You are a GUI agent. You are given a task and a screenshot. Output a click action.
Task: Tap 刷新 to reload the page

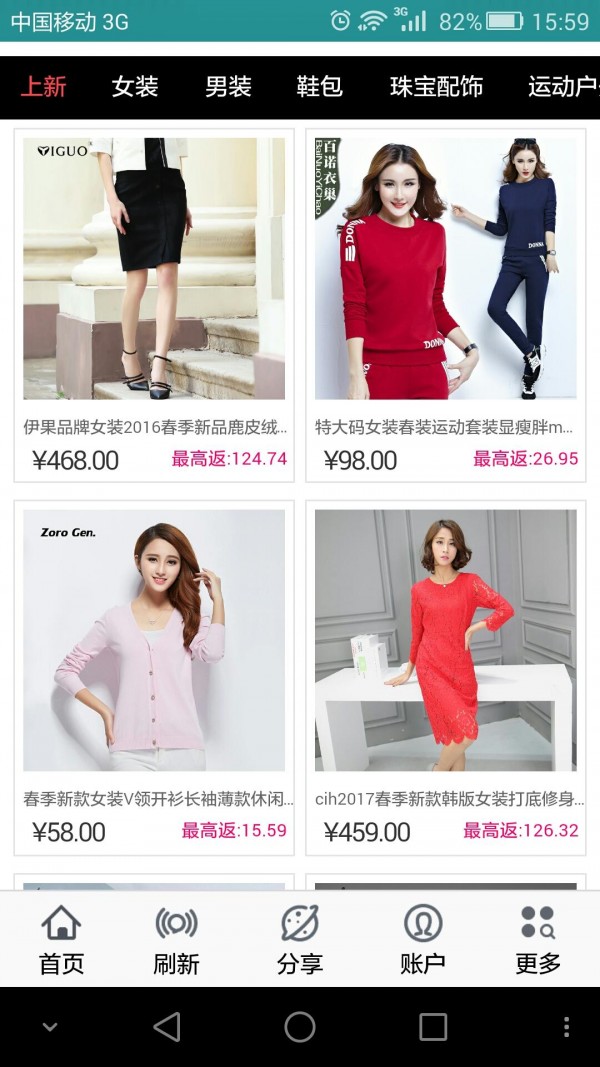coord(176,940)
